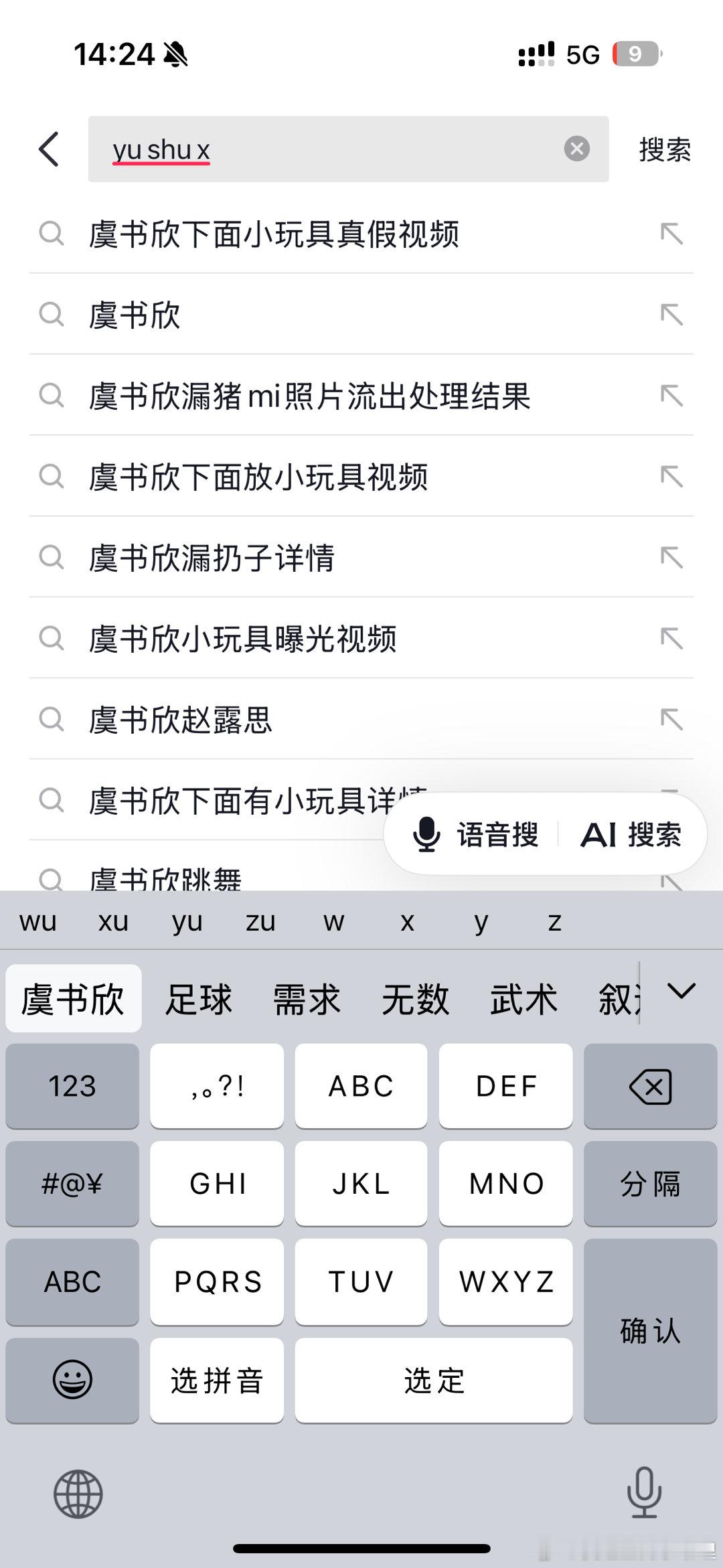Tap 选拼音 to choose pinyin input
The height and width of the screenshot is (1568, 723).
point(216,1380)
